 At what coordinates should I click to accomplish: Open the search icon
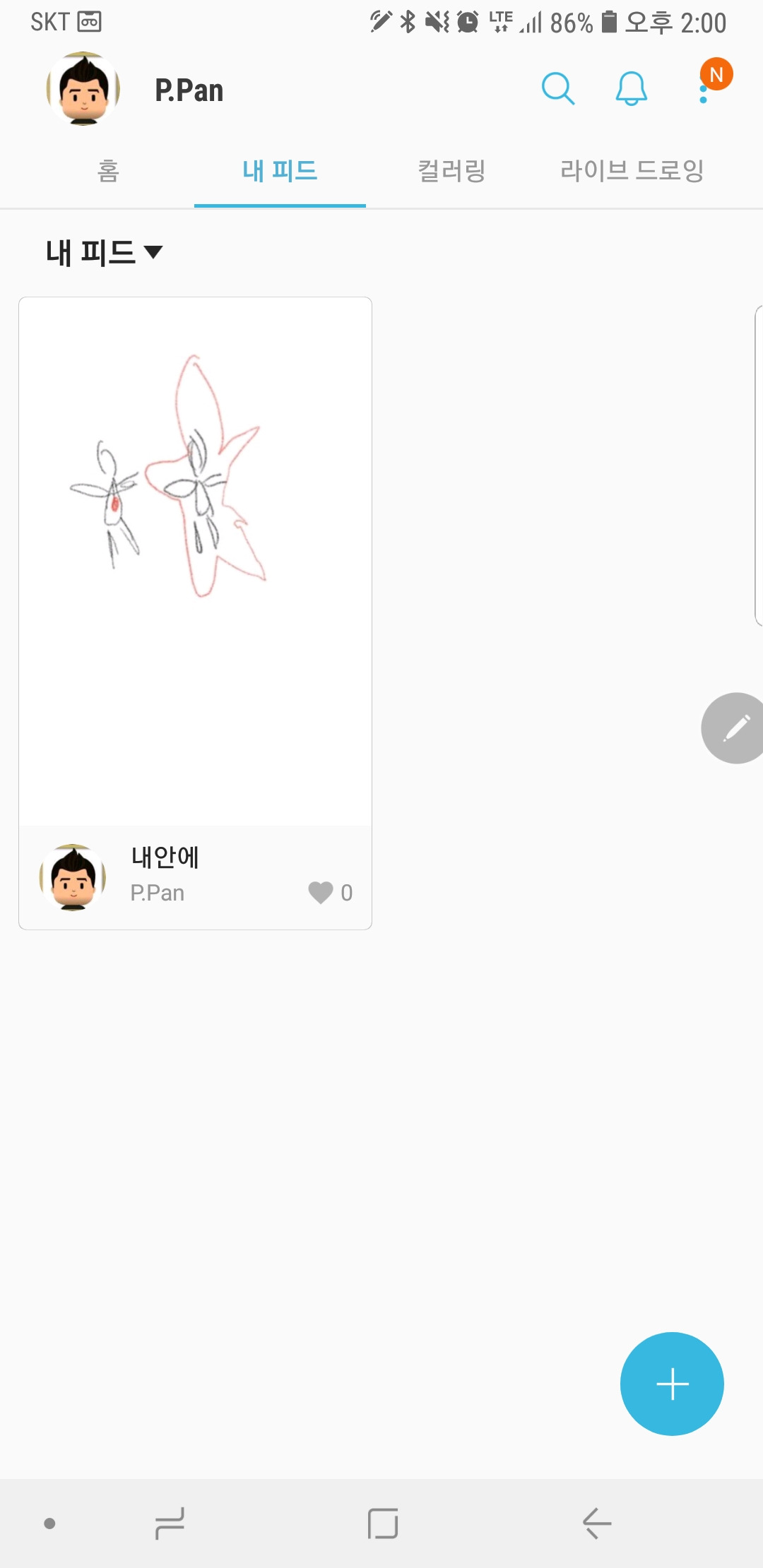point(557,89)
